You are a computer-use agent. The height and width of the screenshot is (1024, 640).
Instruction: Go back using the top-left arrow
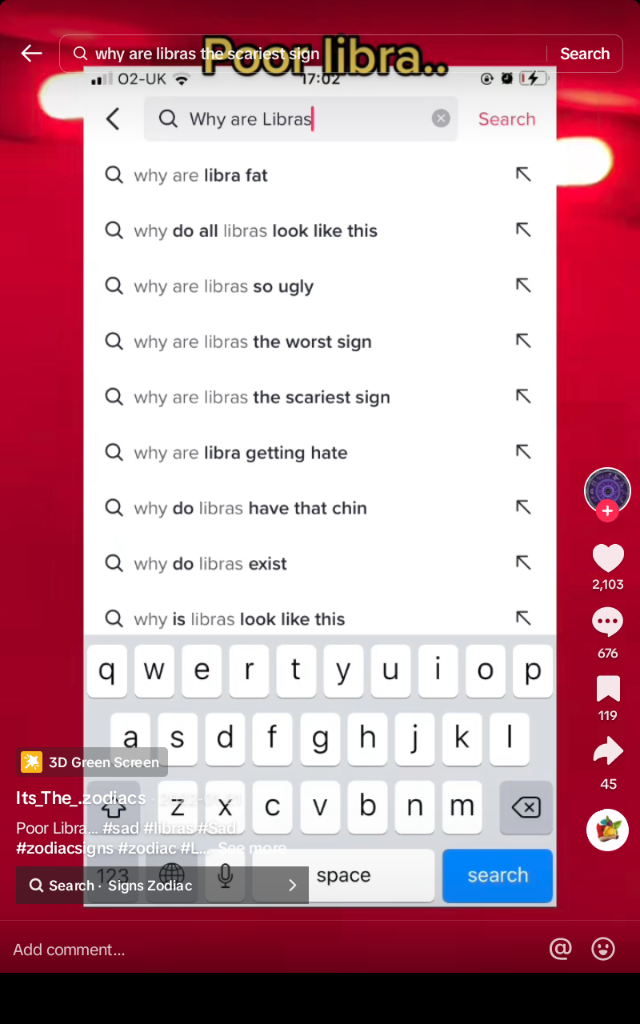(x=32, y=54)
